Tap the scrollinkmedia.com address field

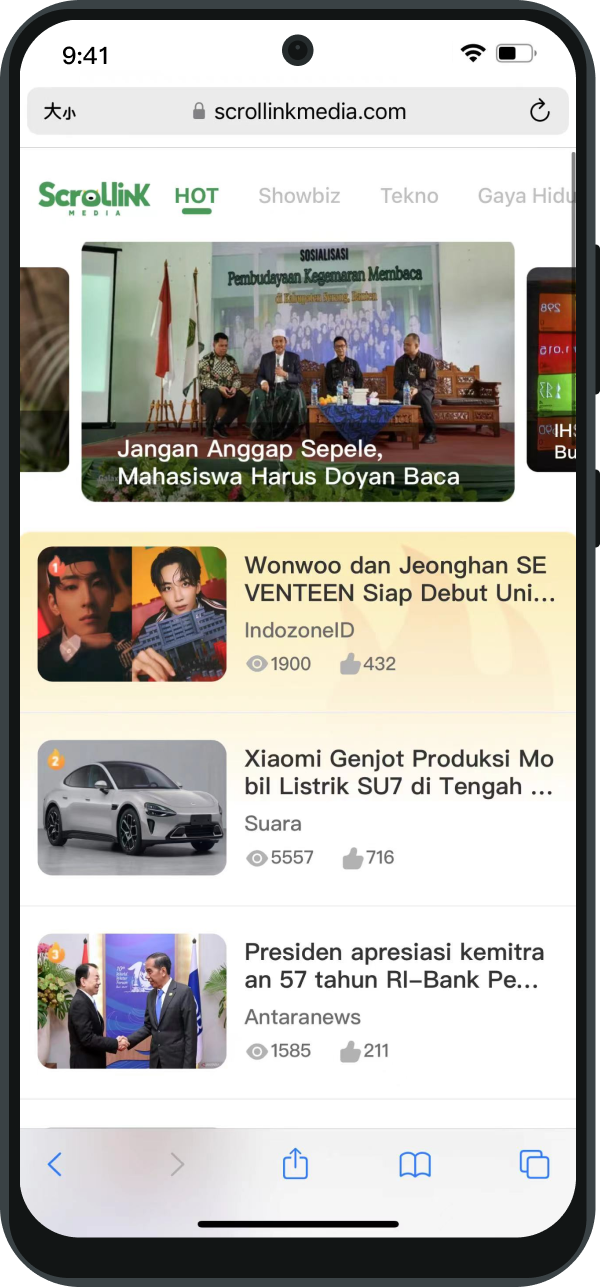click(299, 112)
